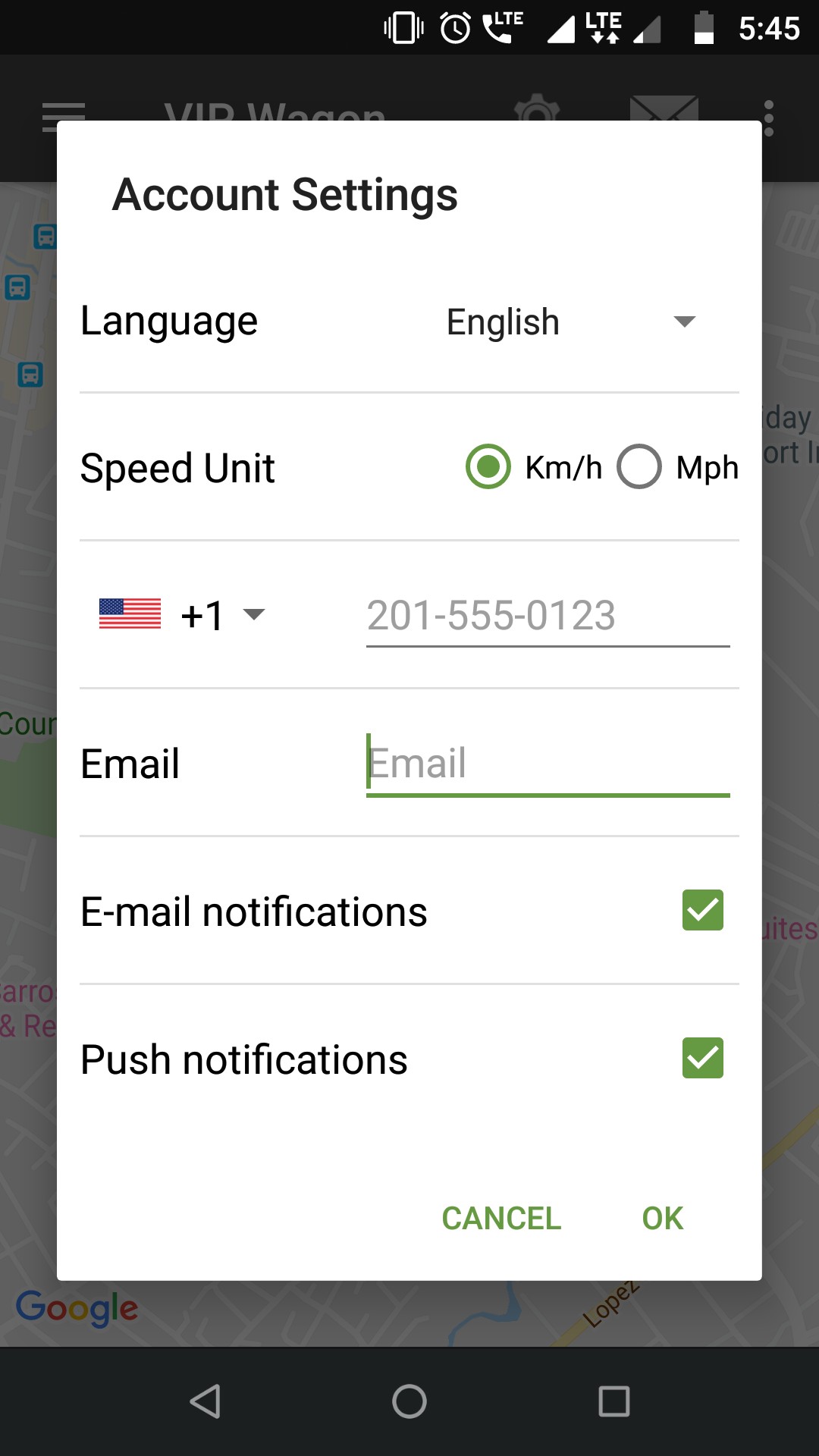819x1456 pixels.
Task: Select the Km/h speed unit
Action: pyautogui.click(x=488, y=467)
